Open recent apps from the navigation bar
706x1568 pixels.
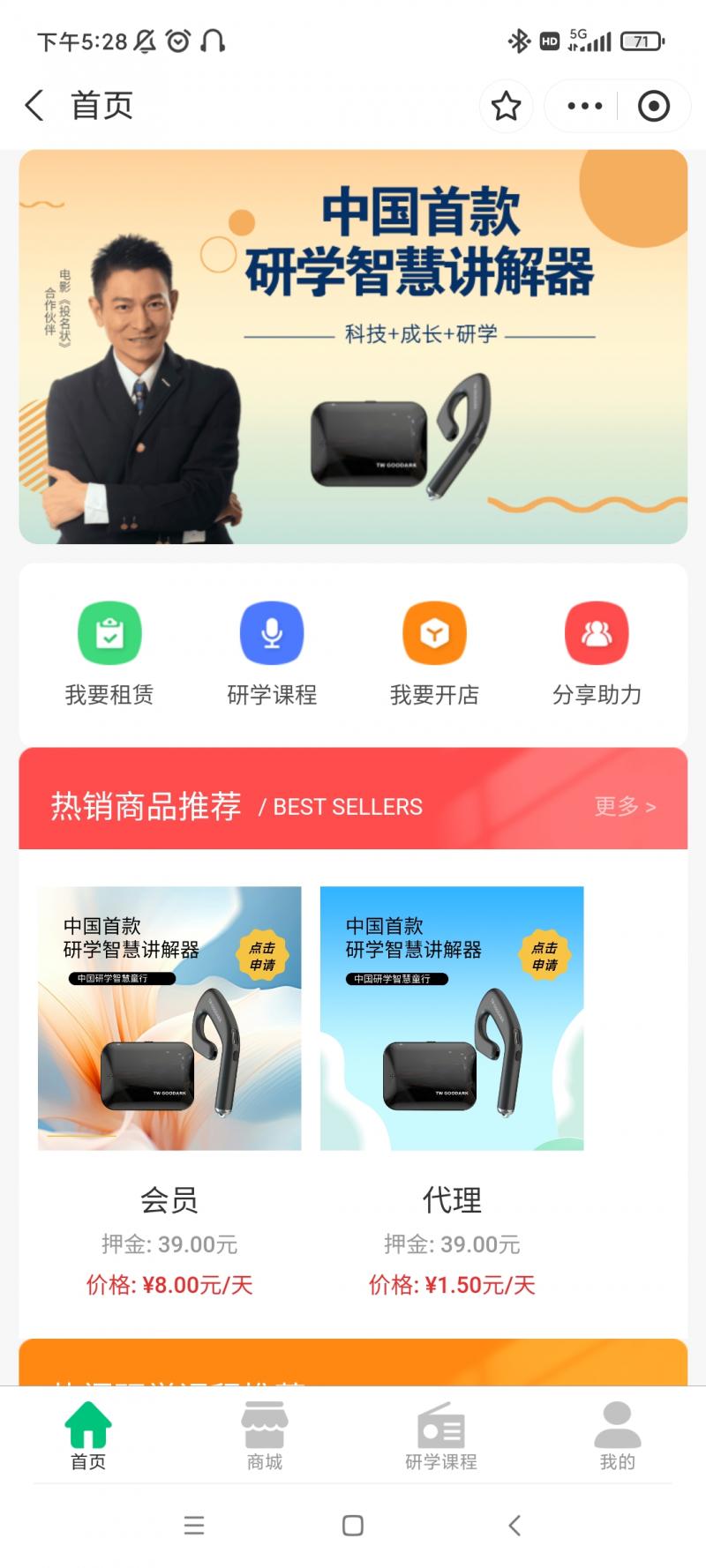coord(194,1526)
